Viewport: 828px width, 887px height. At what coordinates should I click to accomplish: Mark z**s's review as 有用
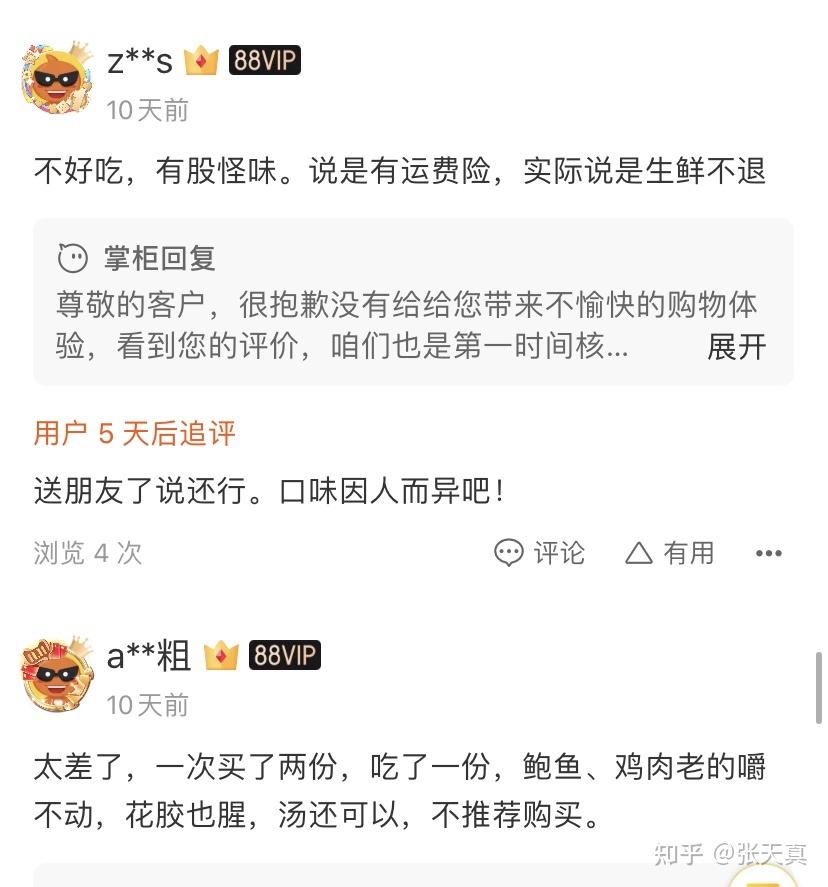click(x=670, y=553)
